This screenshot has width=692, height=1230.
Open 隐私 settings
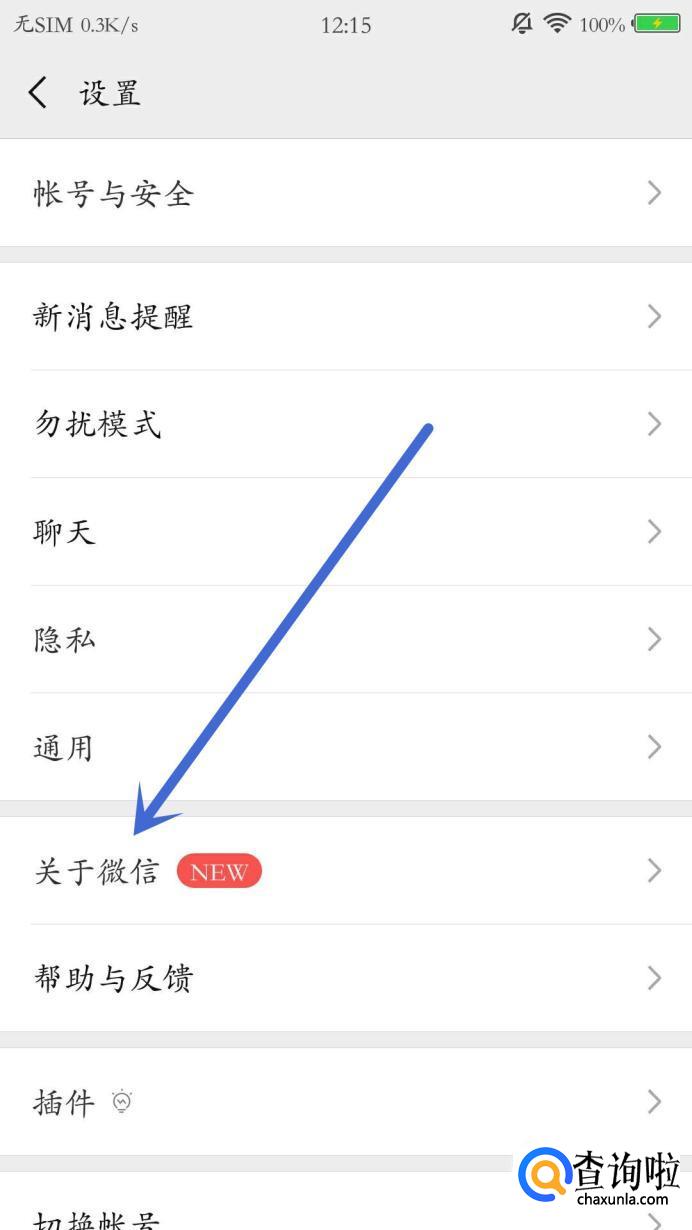(x=346, y=639)
